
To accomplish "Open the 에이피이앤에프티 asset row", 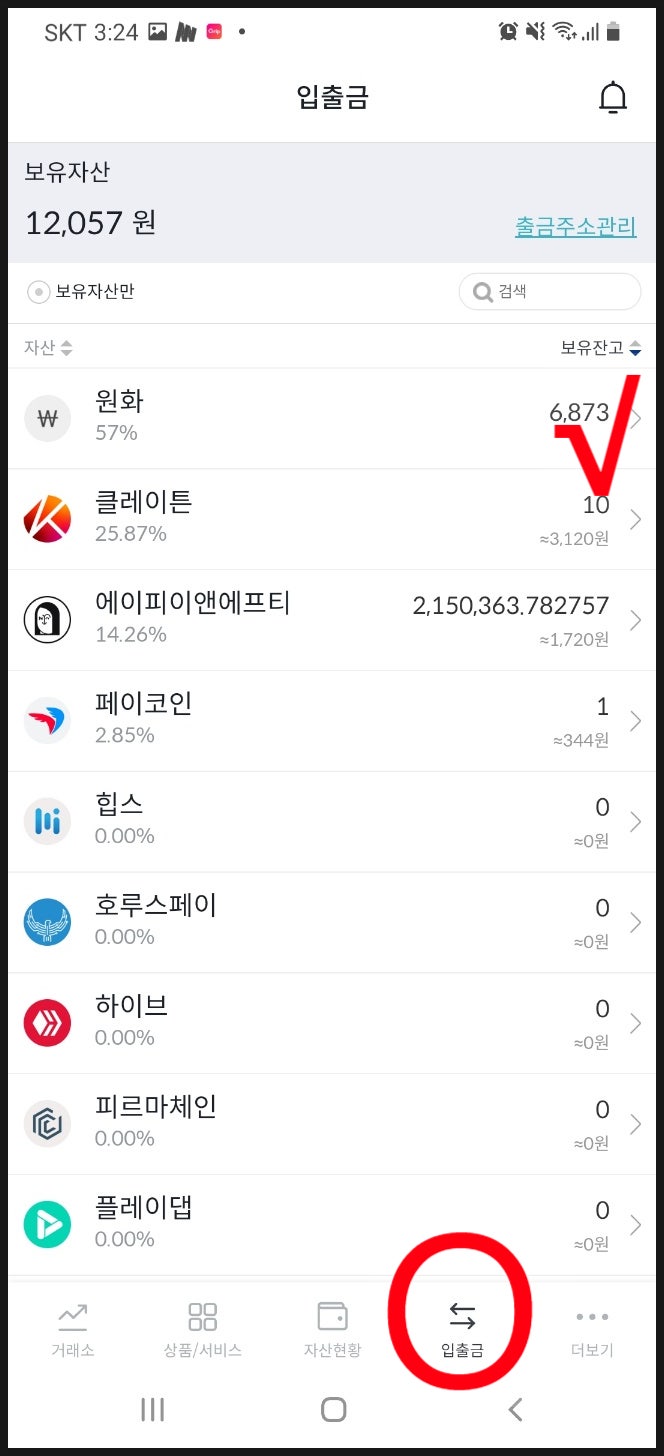I will [332, 620].
